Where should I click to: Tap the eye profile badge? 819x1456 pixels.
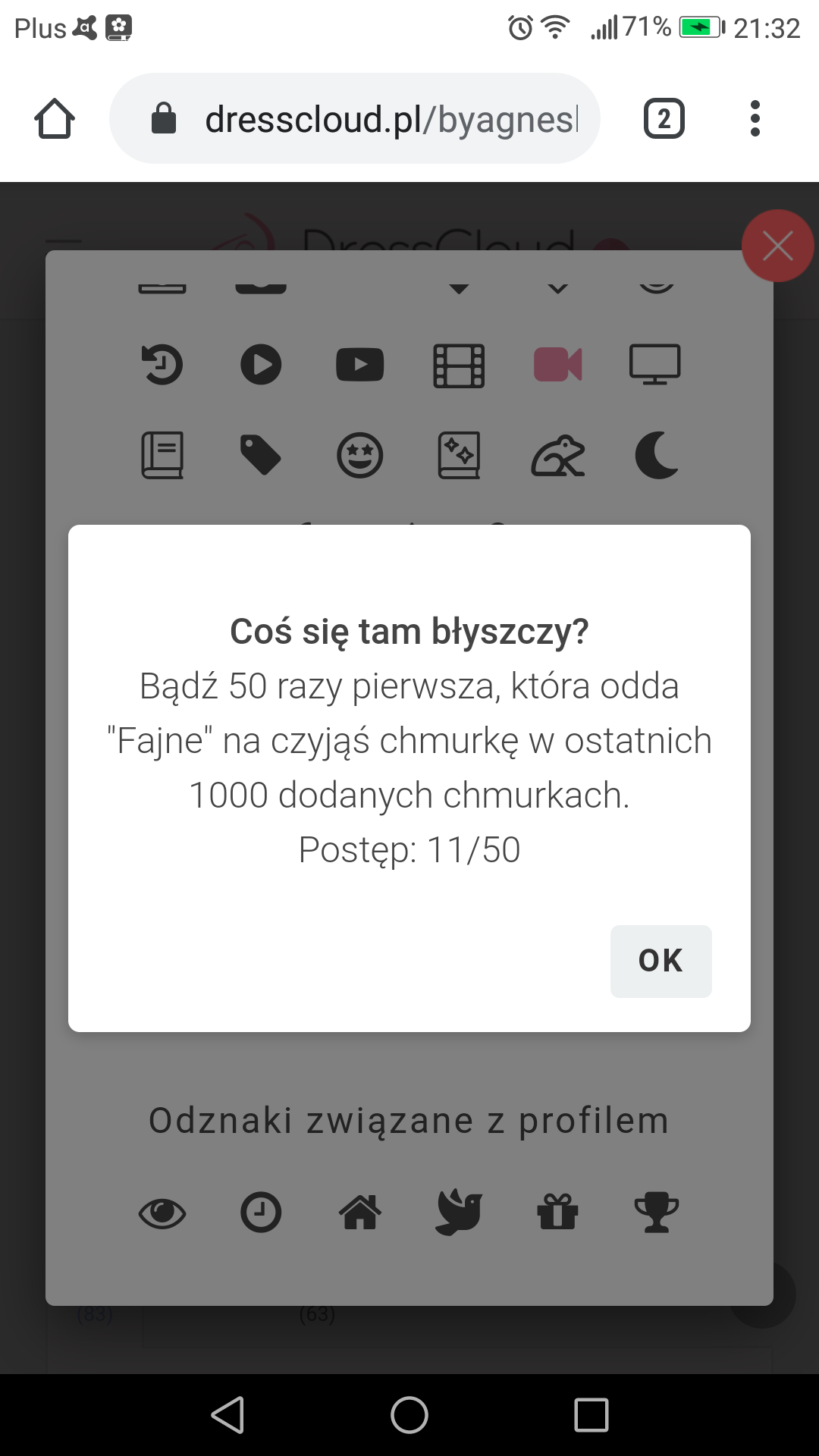click(162, 1213)
